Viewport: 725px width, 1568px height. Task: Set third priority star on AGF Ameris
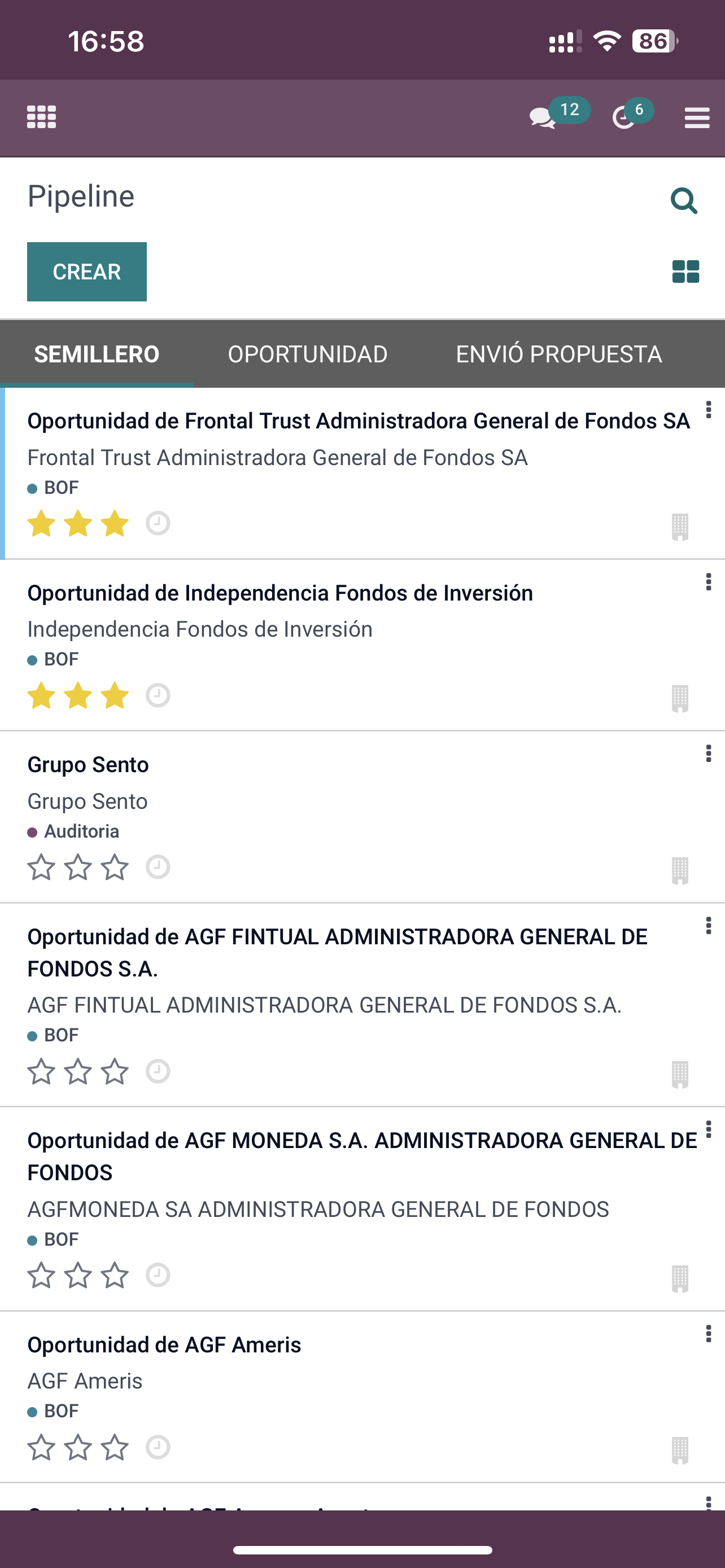click(x=115, y=1447)
